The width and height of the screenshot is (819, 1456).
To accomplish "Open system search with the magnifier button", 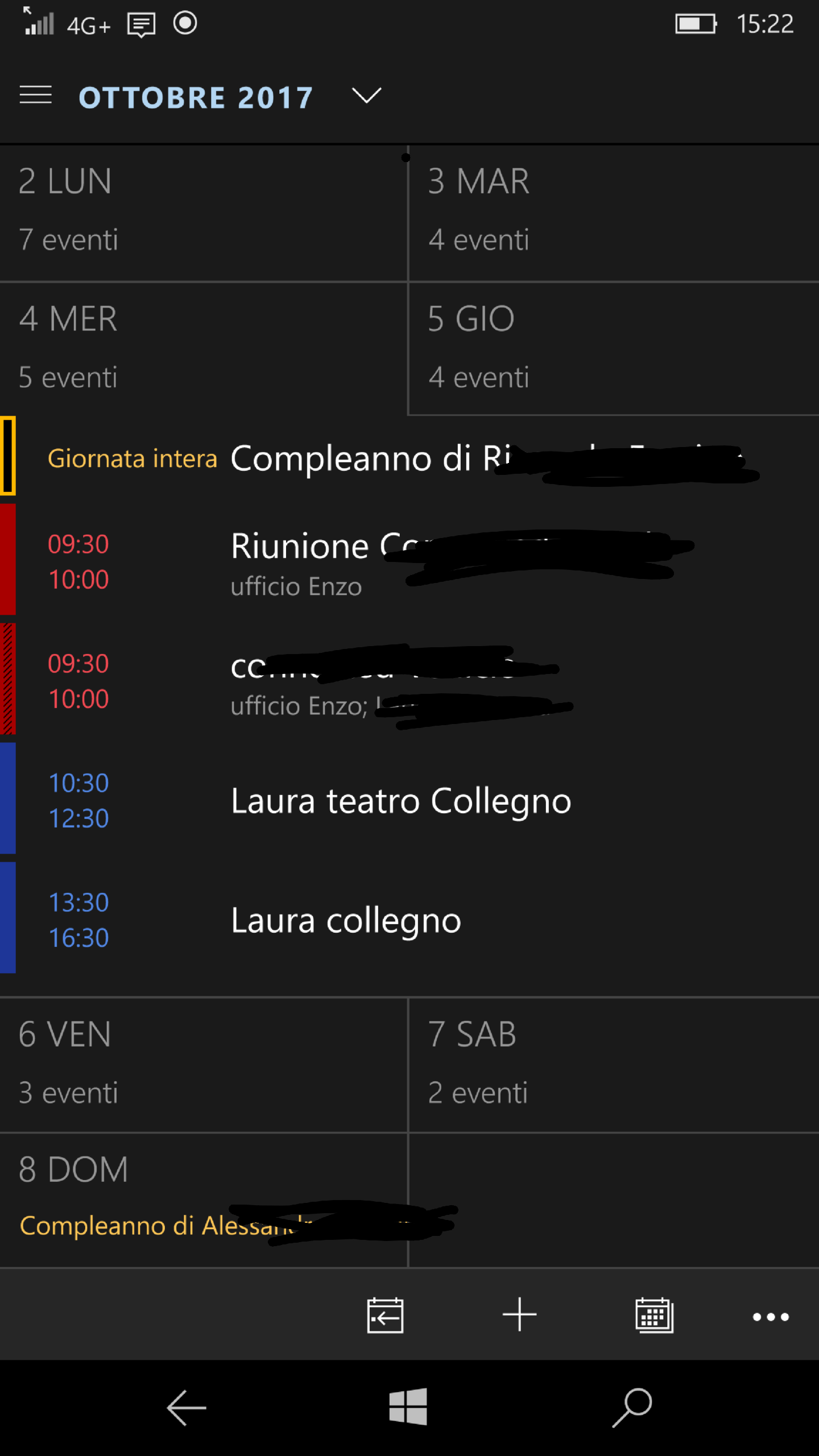I will [x=632, y=1408].
